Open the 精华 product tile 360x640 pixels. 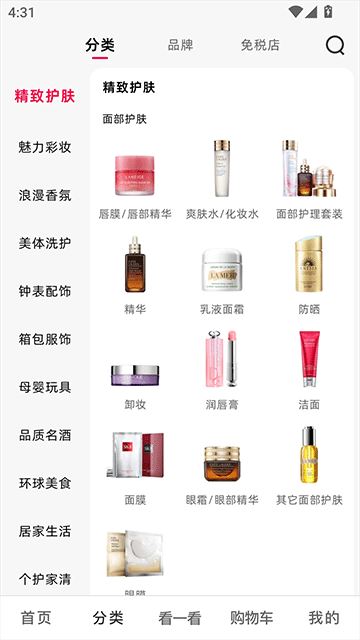(135, 276)
